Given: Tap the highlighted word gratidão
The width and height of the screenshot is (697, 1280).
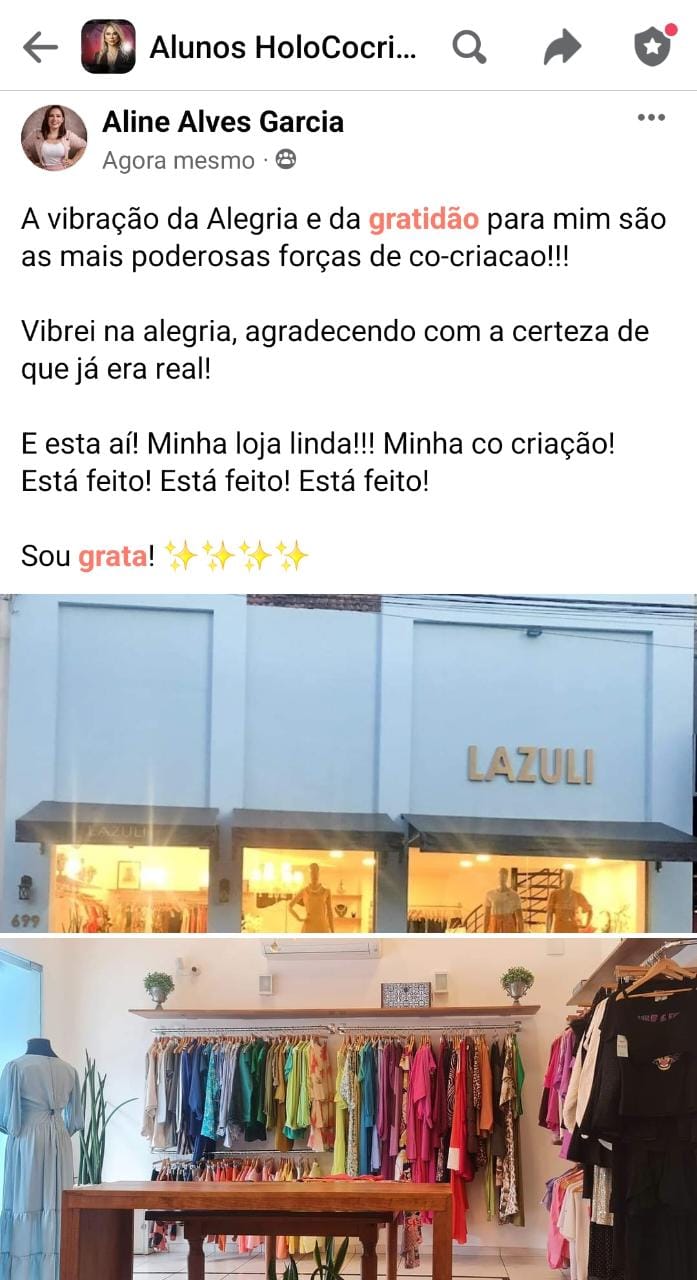Looking at the screenshot, I should click(424, 220).
